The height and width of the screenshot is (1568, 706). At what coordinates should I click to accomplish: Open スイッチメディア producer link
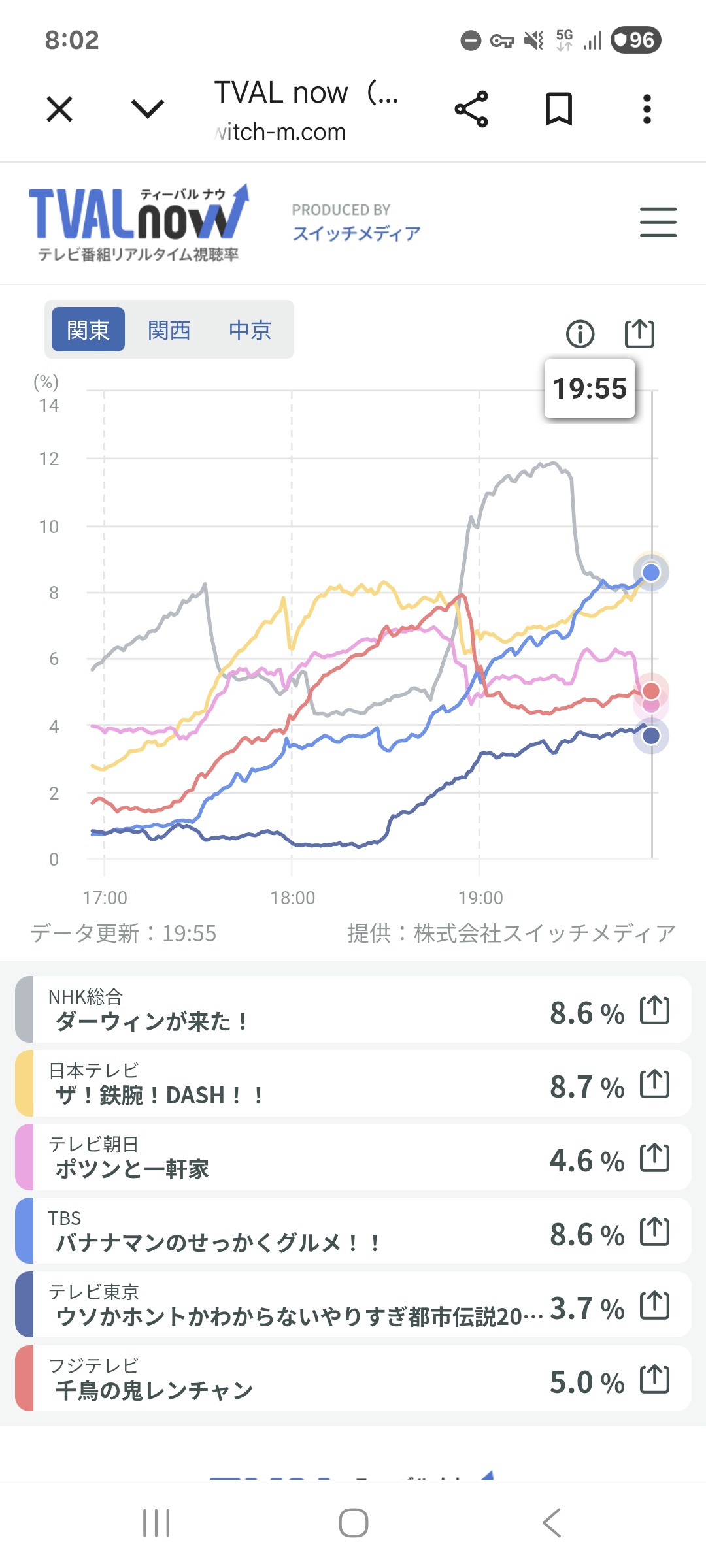point(356,233)
